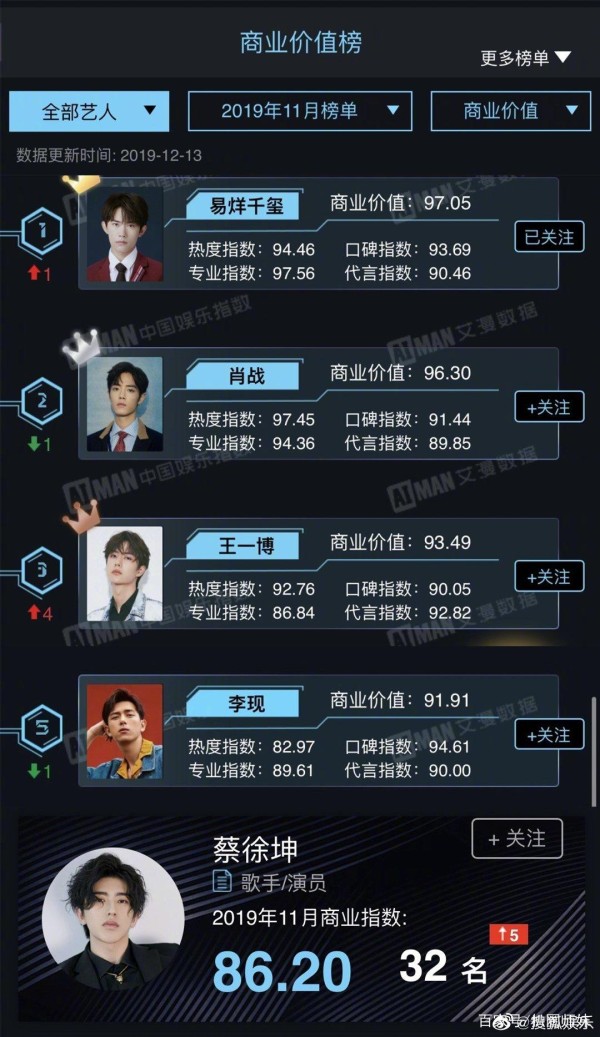Image resolution: width=600 pixels, height=1037 pixels.
Task: Open 肖战's ranking card
Action: click(x=318, y=403)
